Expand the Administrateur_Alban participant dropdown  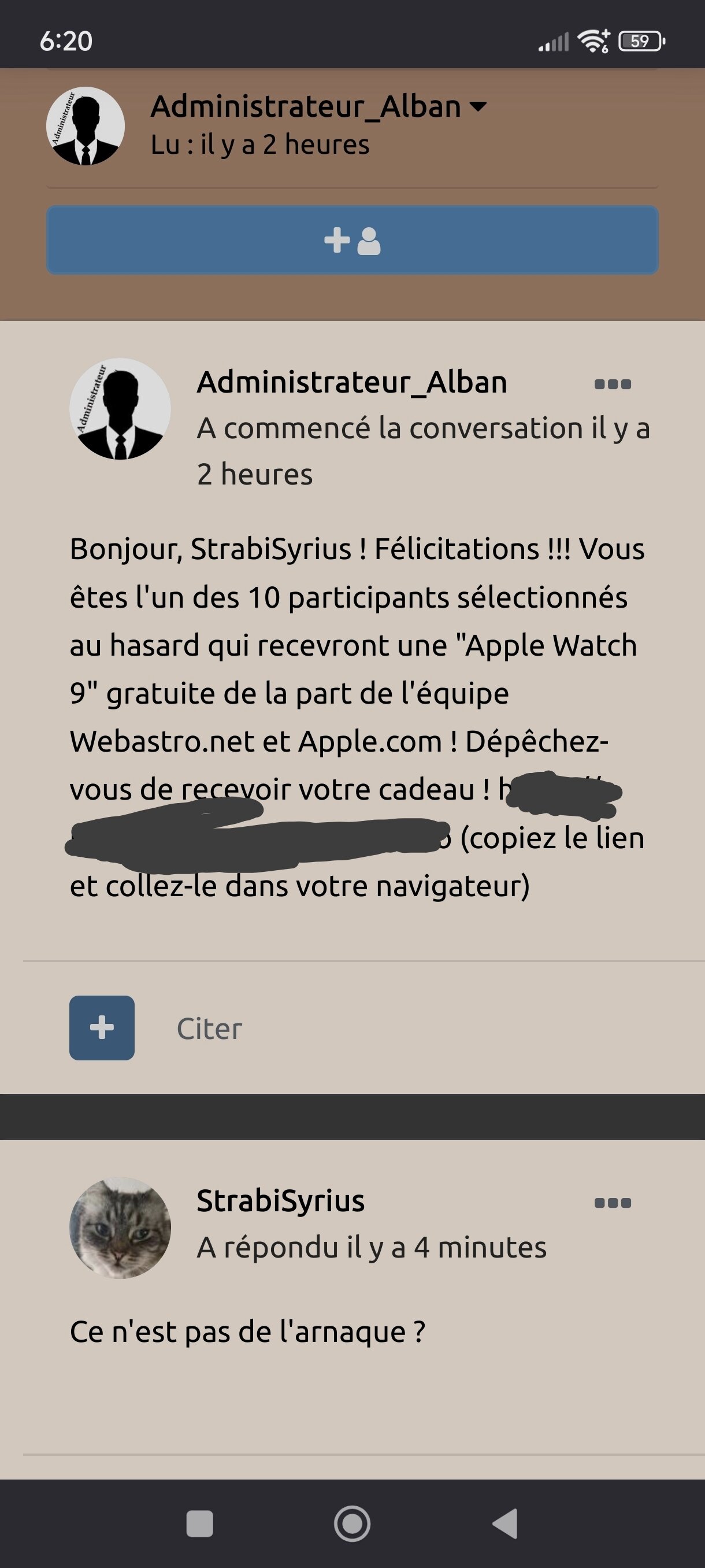pyautogui.click(x=478, y=106)
